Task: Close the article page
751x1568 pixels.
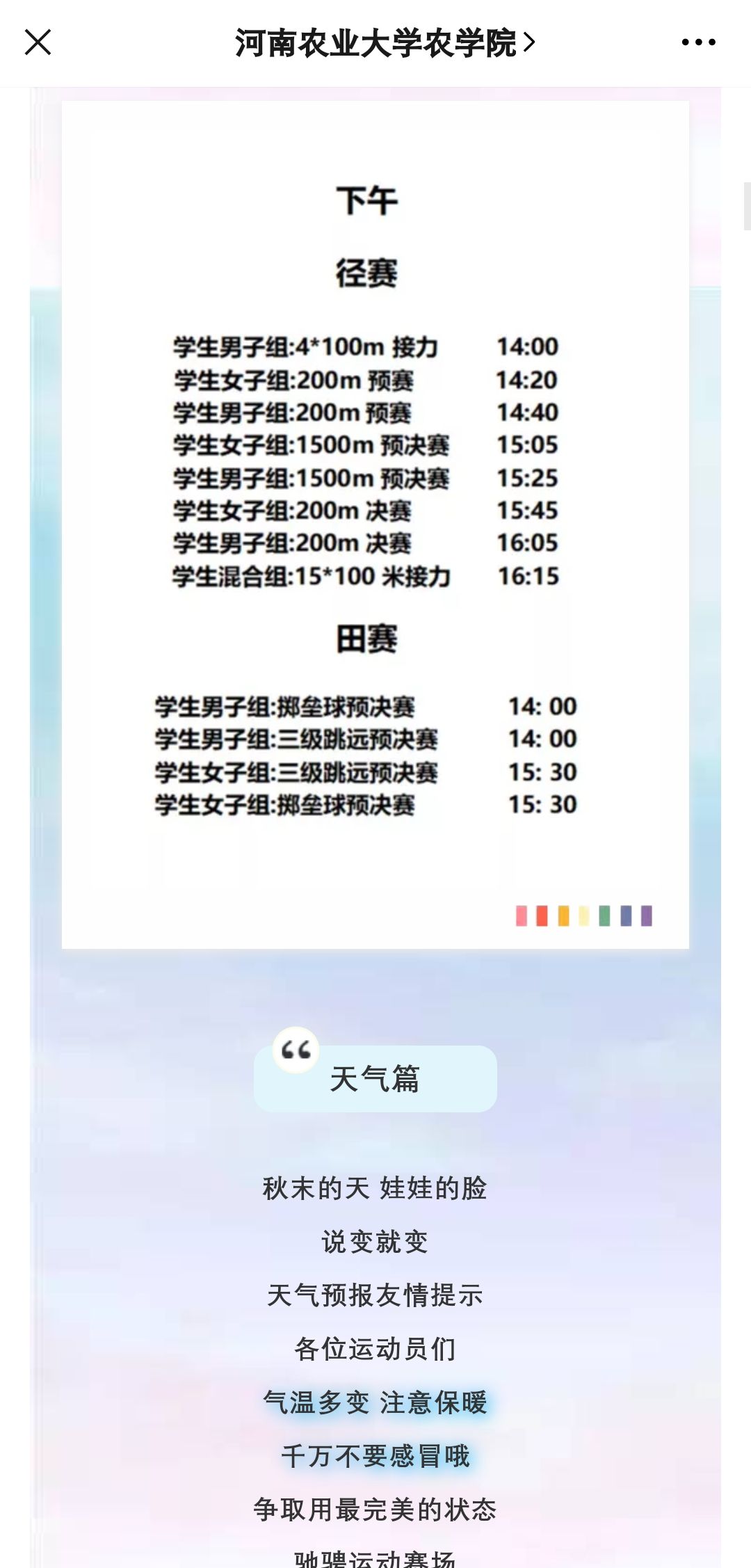Action: click(38, 42)
